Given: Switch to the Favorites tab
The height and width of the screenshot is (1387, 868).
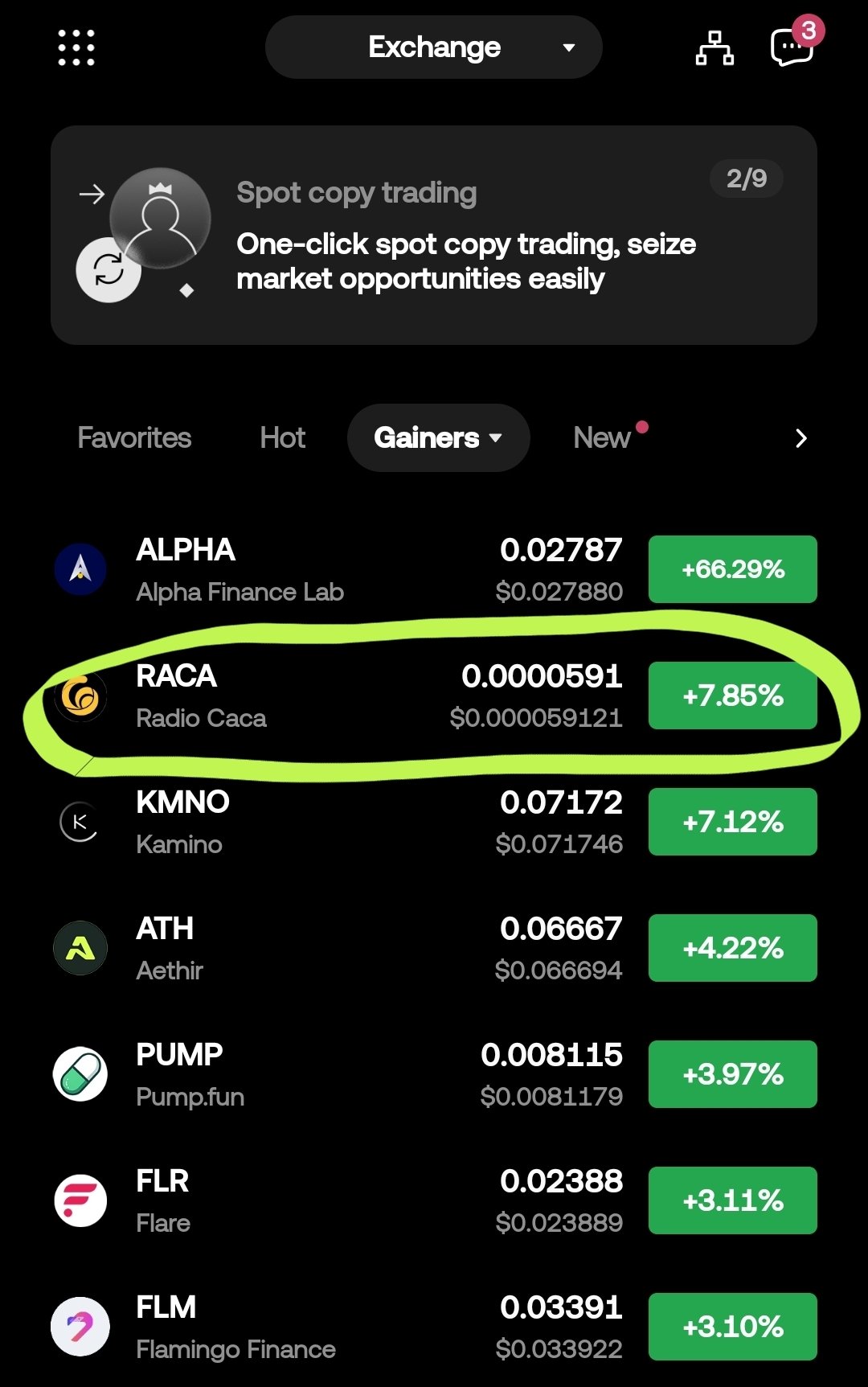Looking at the screenshot, I should pyautogui.click(x=134, y=438).
